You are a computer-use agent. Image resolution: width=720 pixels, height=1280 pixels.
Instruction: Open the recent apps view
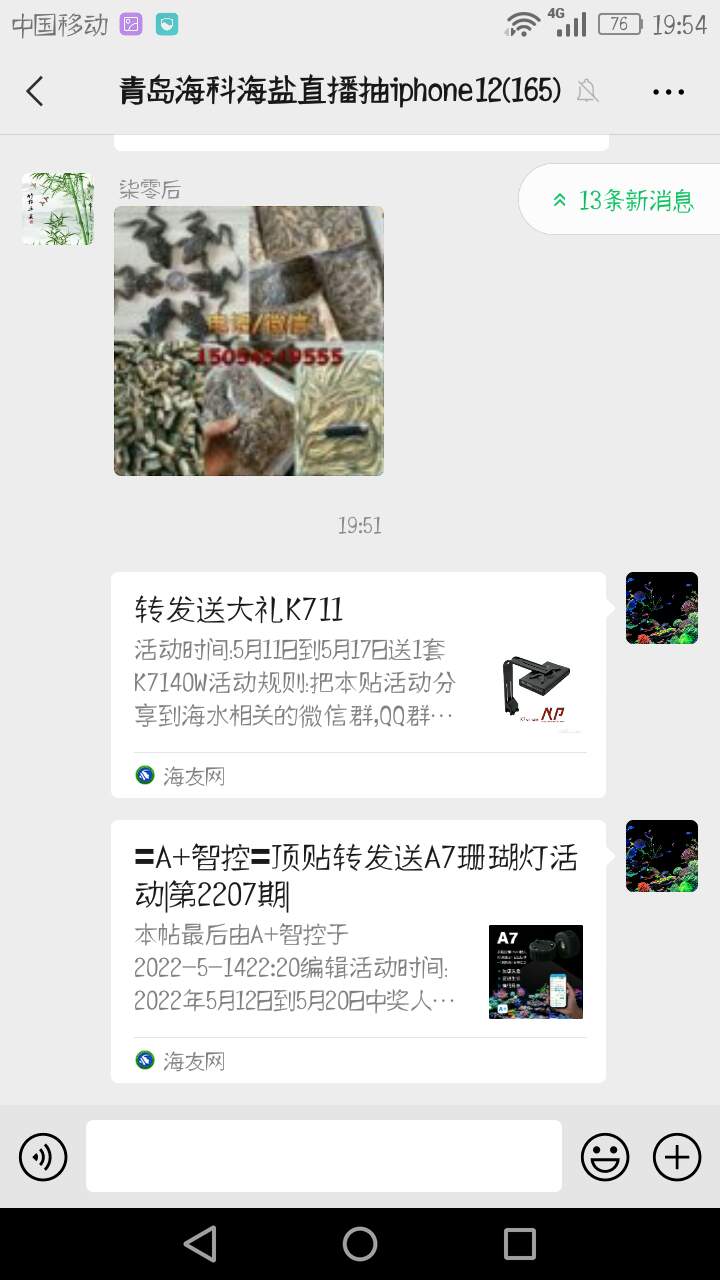coord(520,1244)
